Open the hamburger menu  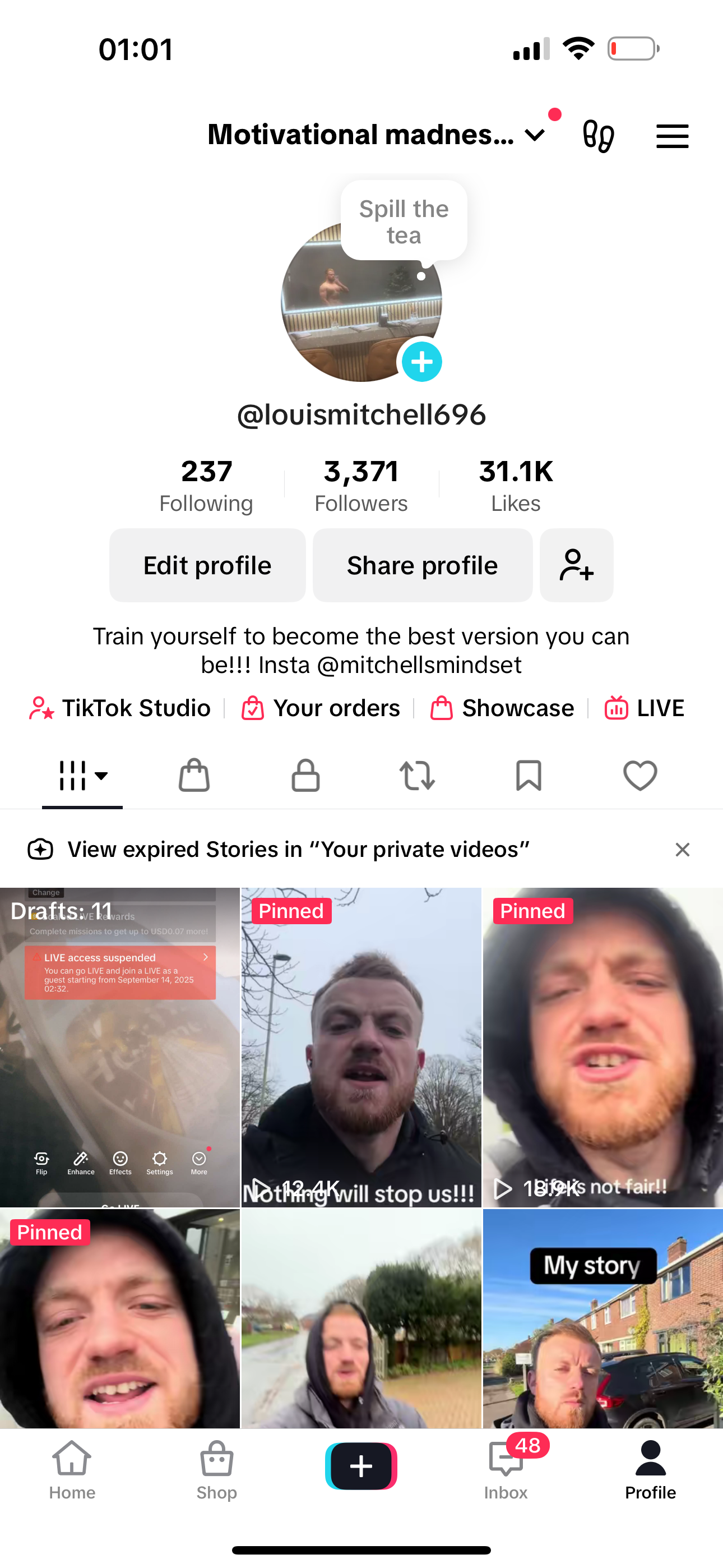pos(672,136)
